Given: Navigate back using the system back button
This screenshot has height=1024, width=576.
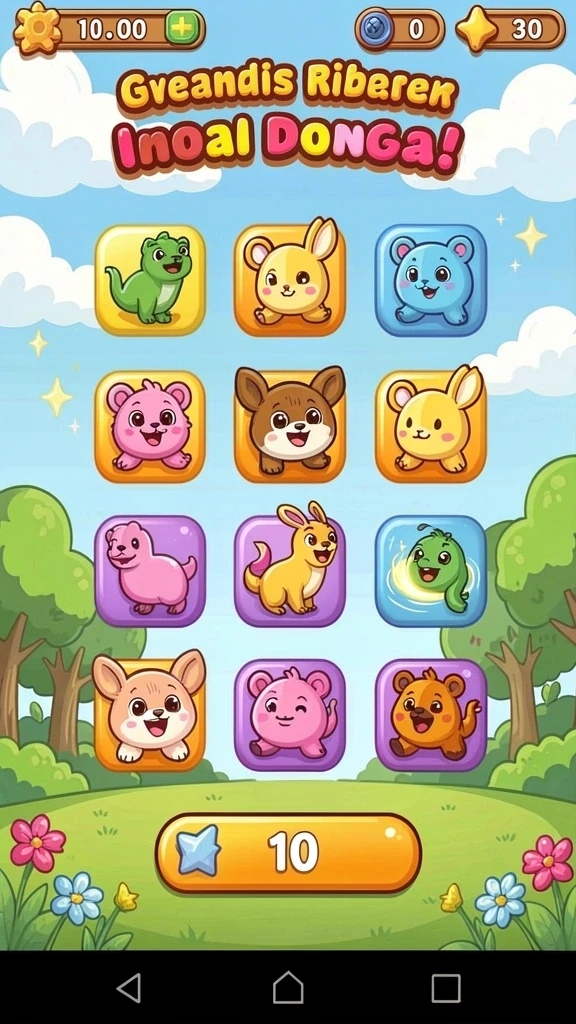Looking at the screenshot, I should (129, 987).
